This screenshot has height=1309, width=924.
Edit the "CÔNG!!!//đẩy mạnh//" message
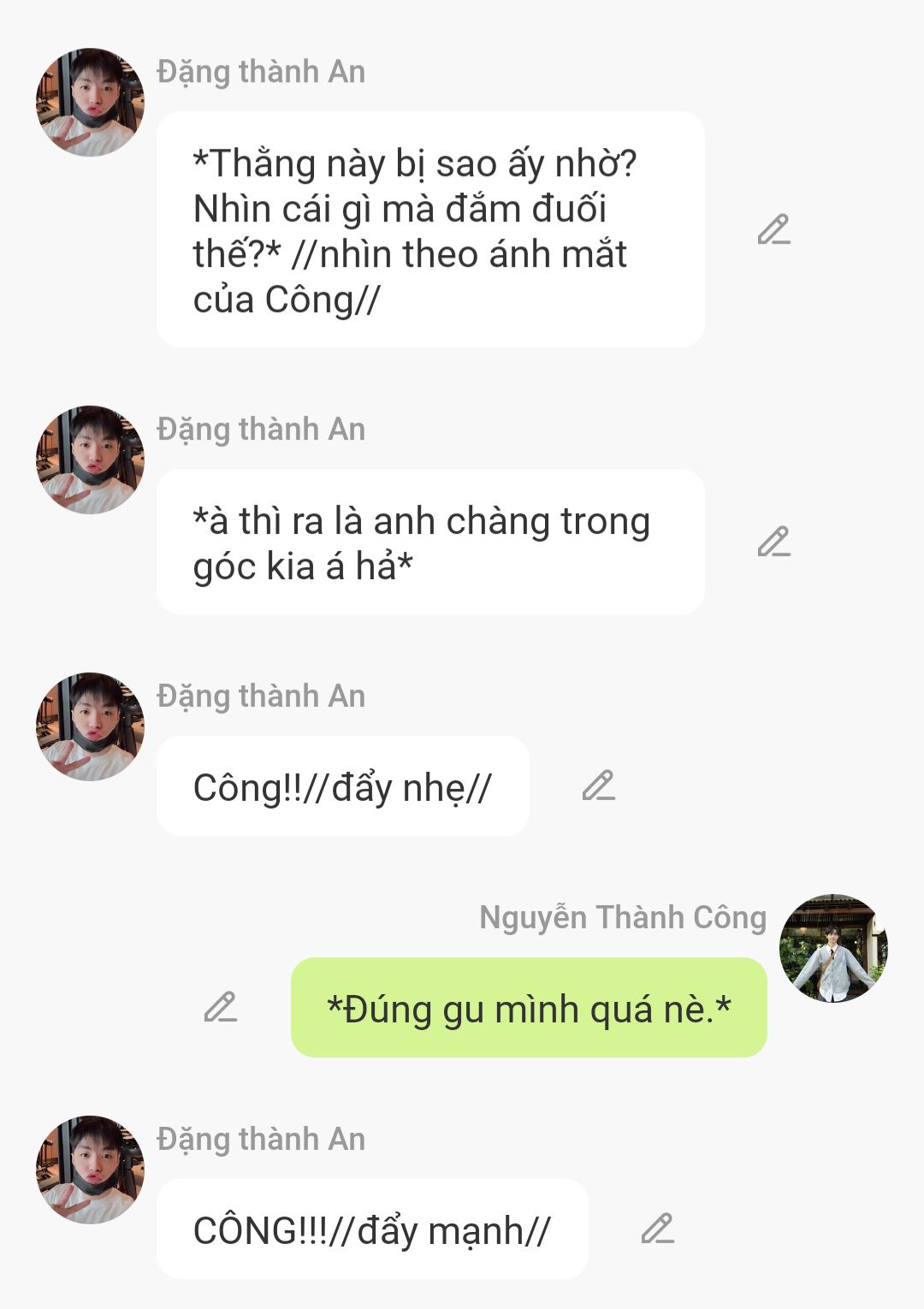point(657,1229)
